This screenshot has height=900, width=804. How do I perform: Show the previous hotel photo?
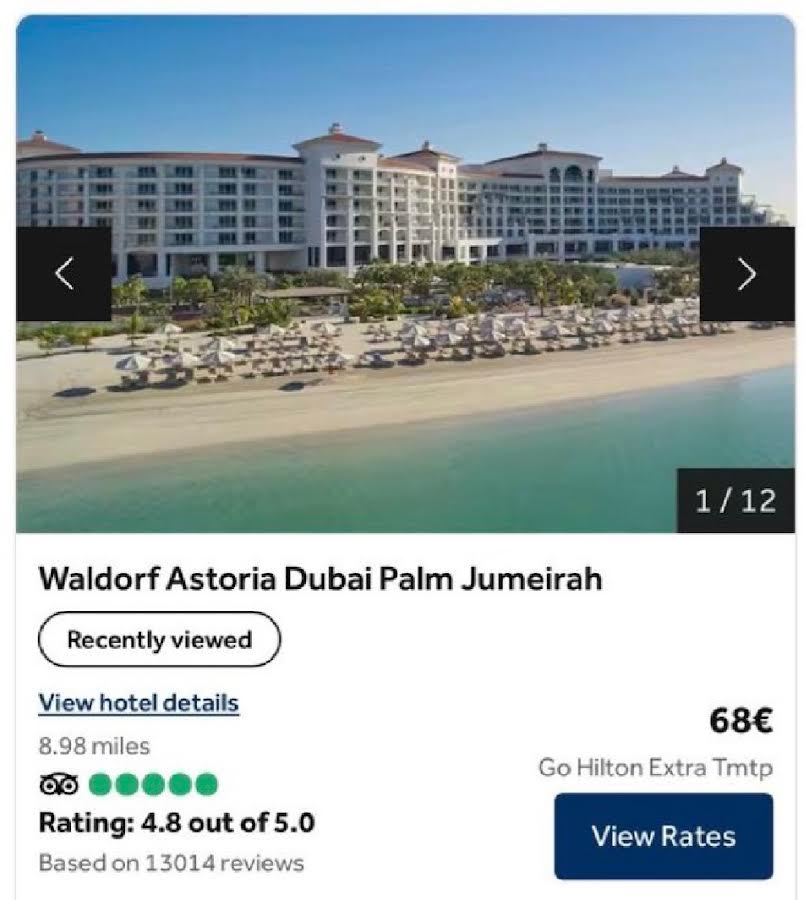point(64,274)
